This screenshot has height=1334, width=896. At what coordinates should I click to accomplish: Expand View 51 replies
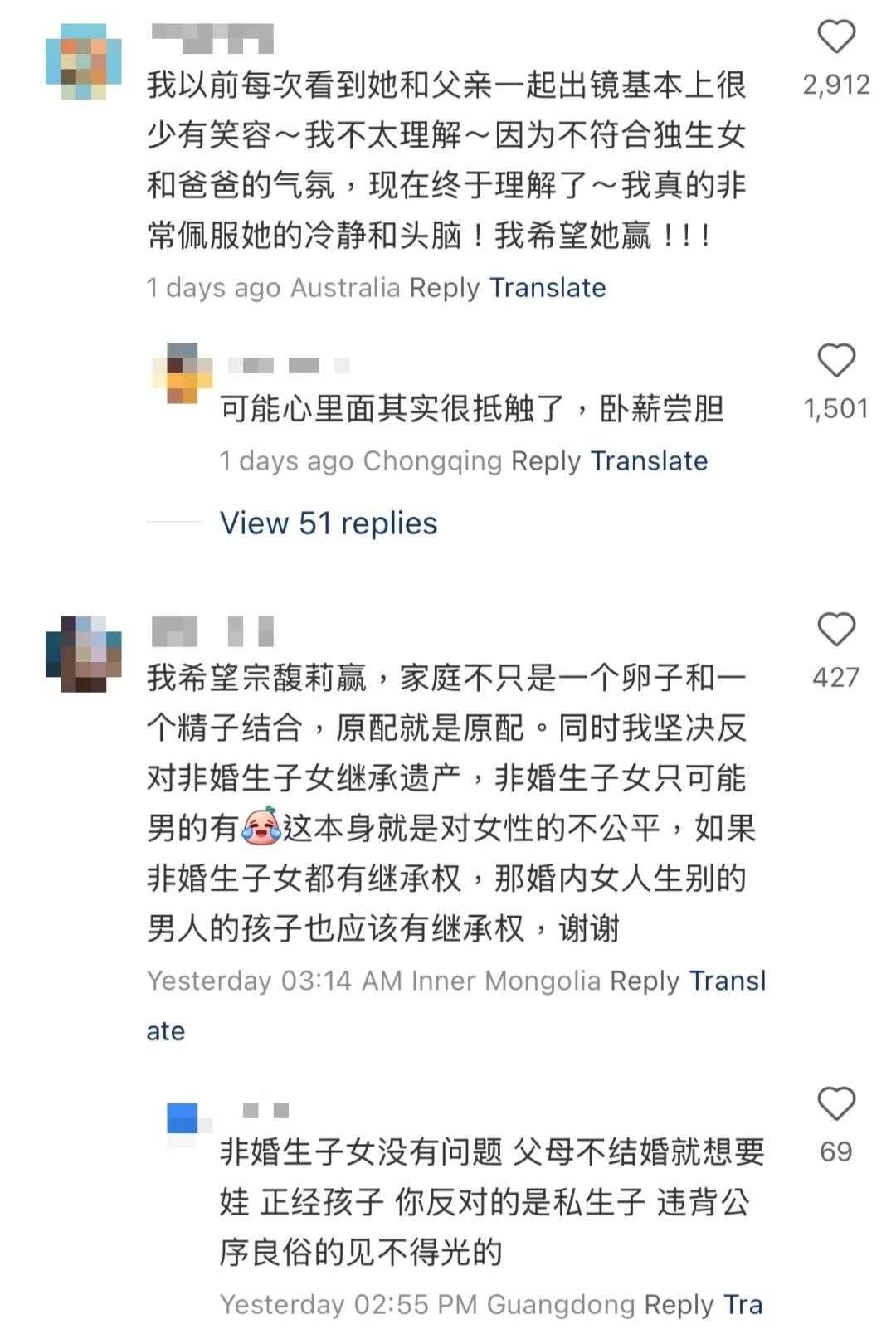329,523
